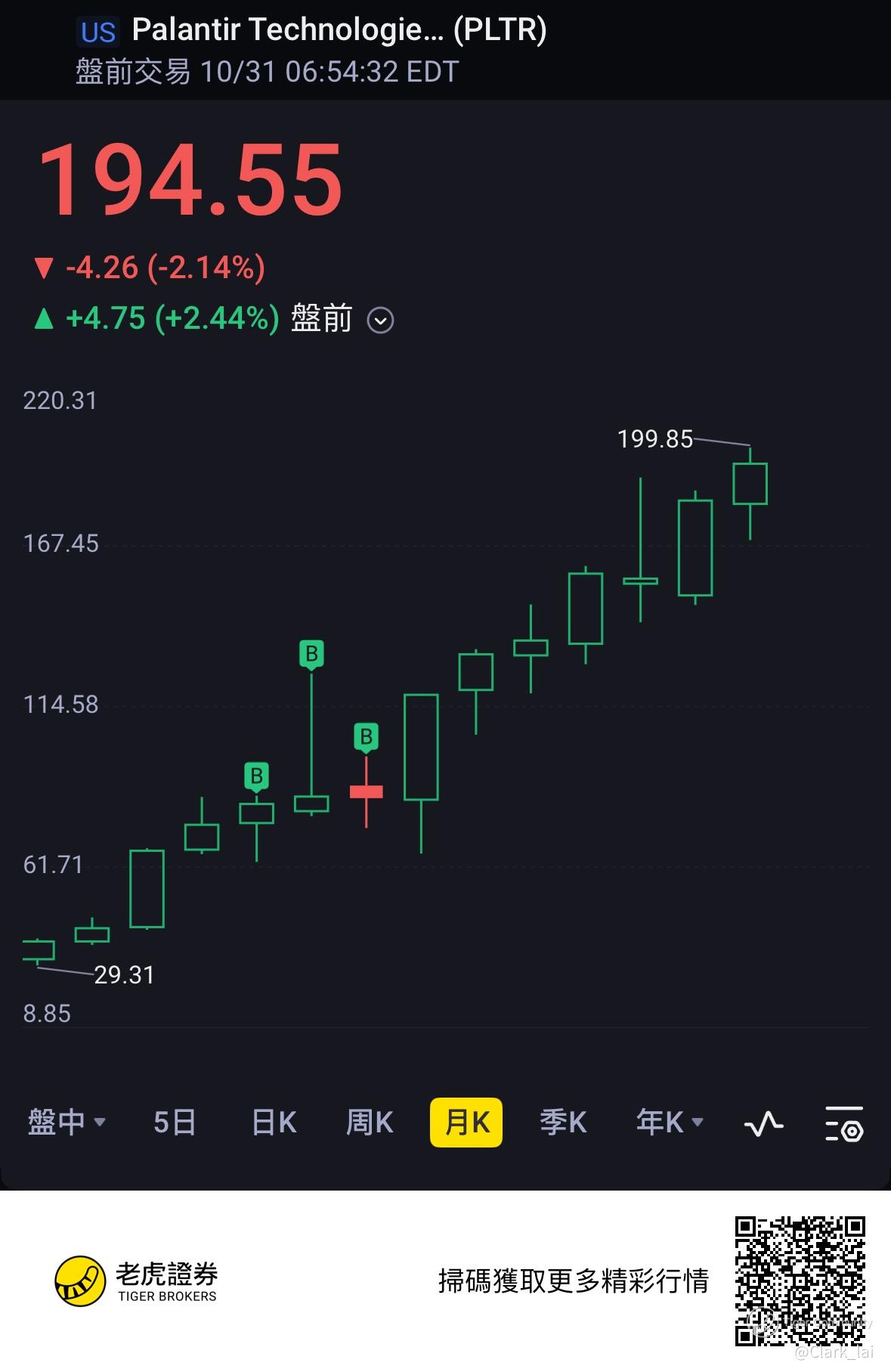Switch to the 季K quarterly chart

[563, 1122]
